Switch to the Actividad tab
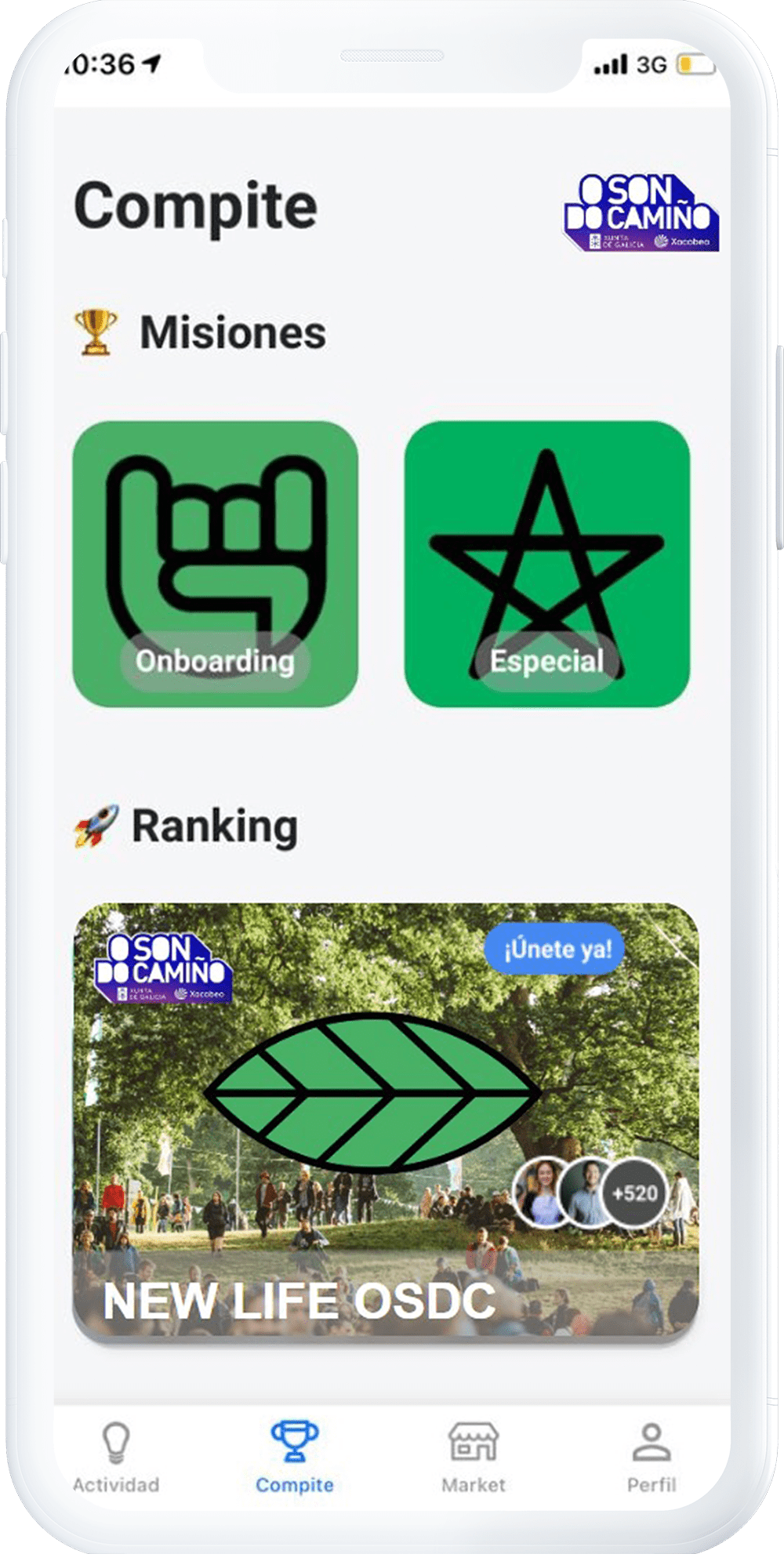 tap(116, 1458)
